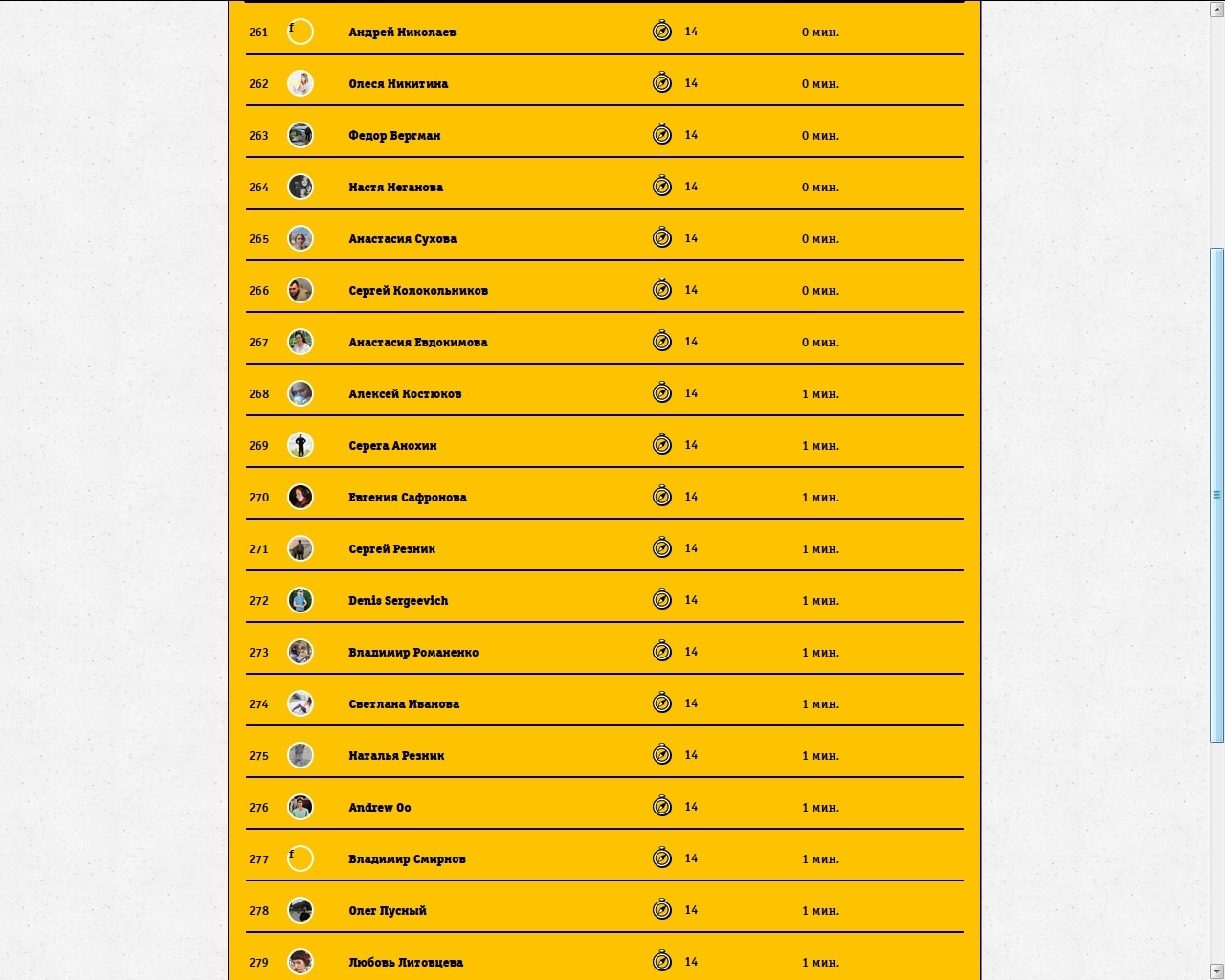Image resolution: width=1225 pixels, height=980 pixels.
Task: Tap Серега Анохин's avatar
Action: click(301, 445)
